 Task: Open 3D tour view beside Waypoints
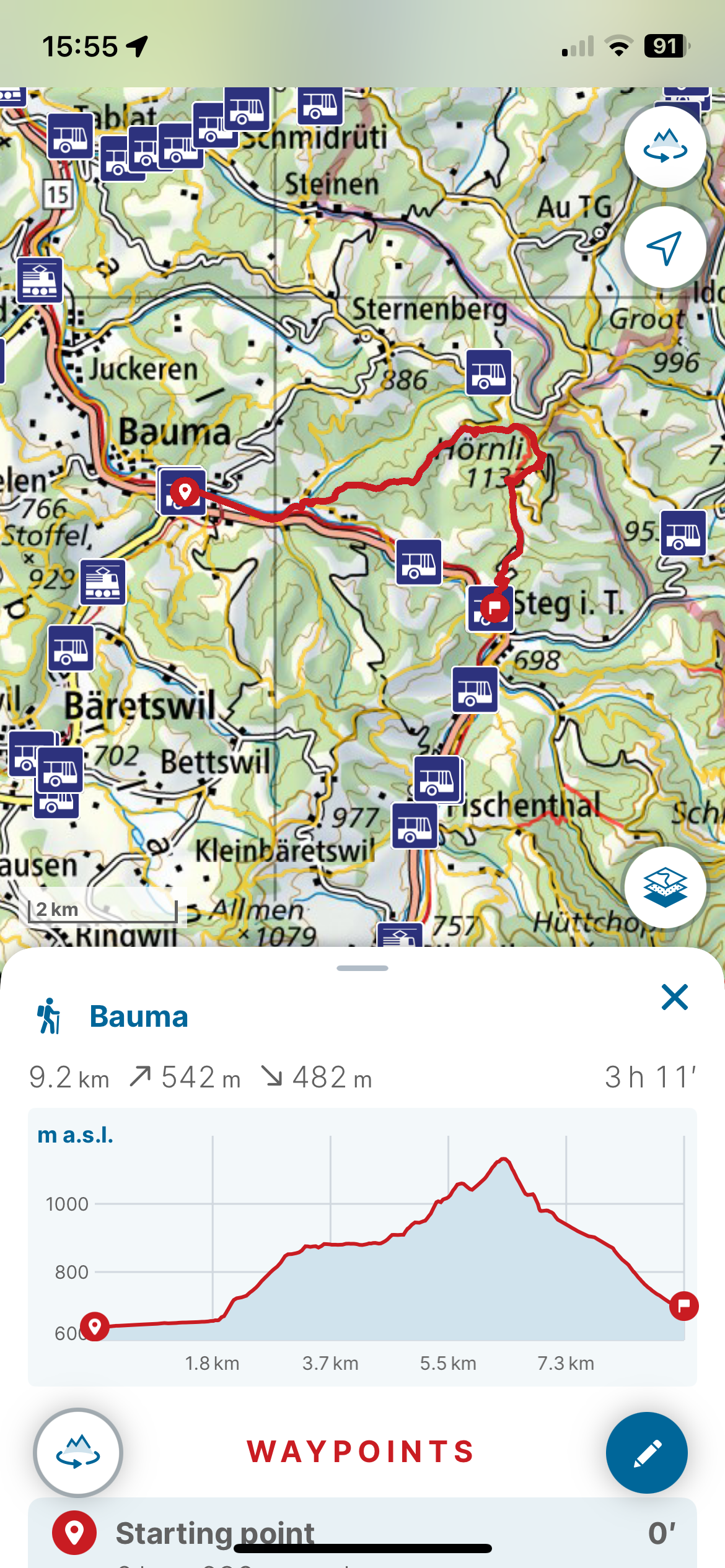pos(78,1452)
